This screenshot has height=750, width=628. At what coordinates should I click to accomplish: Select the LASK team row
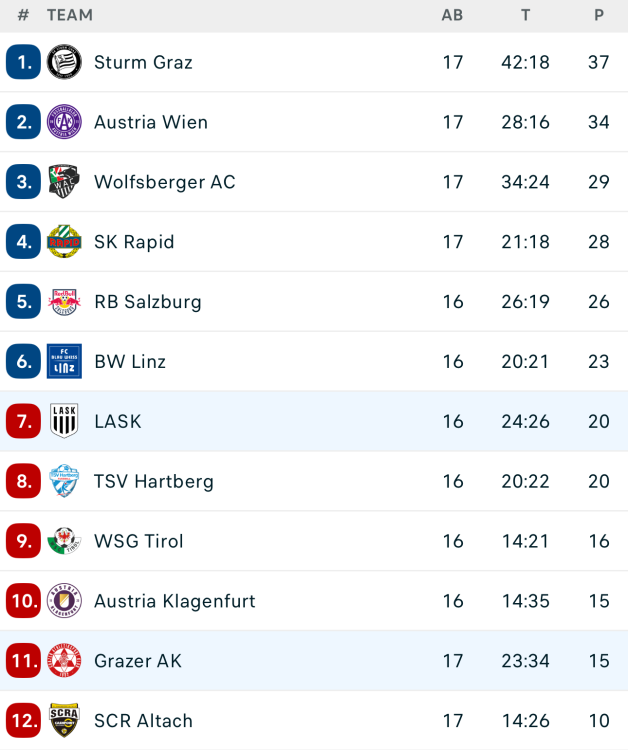pos(118,422)
